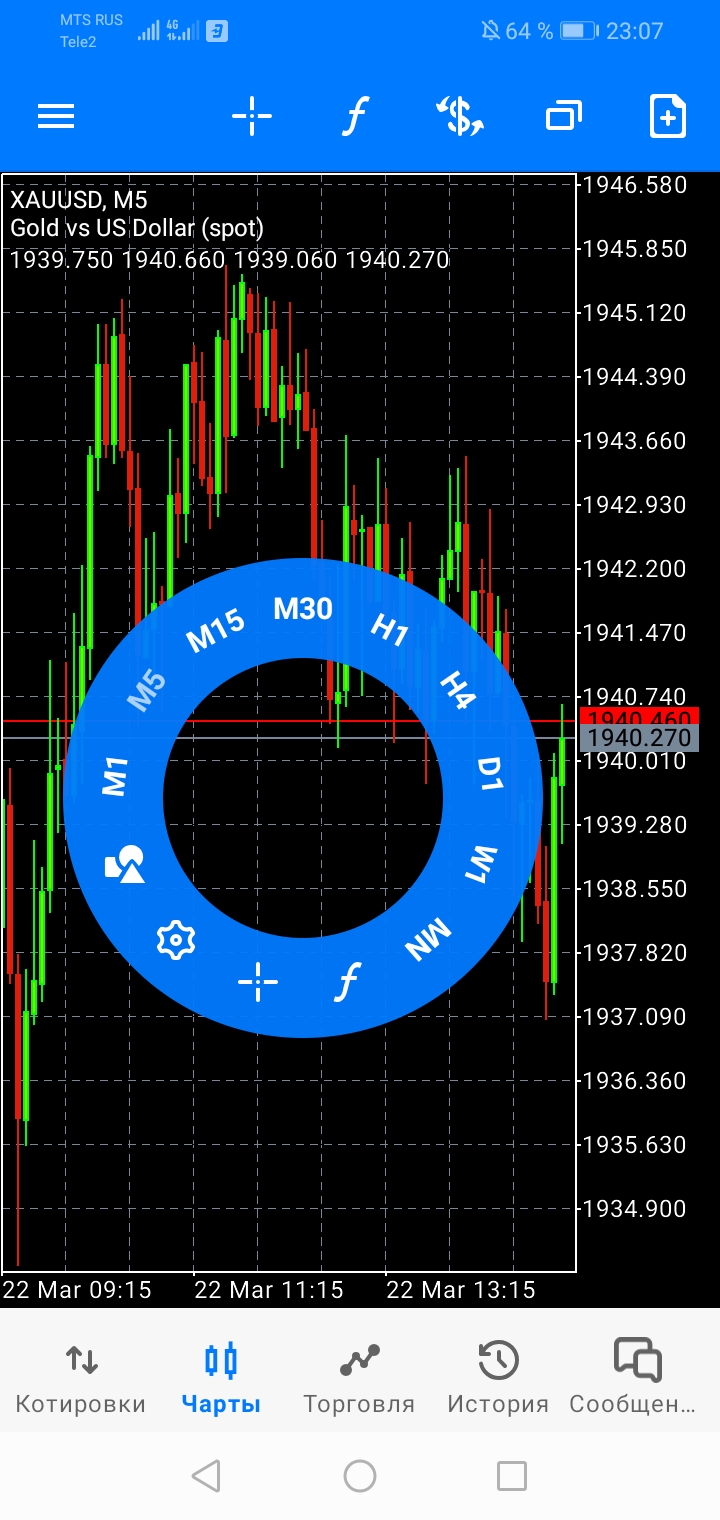Open a new order ticket
Screen dimensions: 720x1520
click(668, 117)
